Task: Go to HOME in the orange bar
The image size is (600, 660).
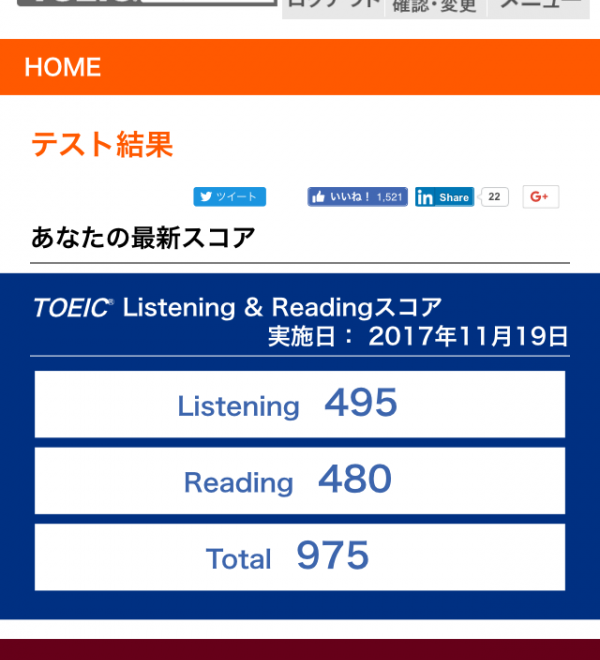Action: (x=63, y=67)
